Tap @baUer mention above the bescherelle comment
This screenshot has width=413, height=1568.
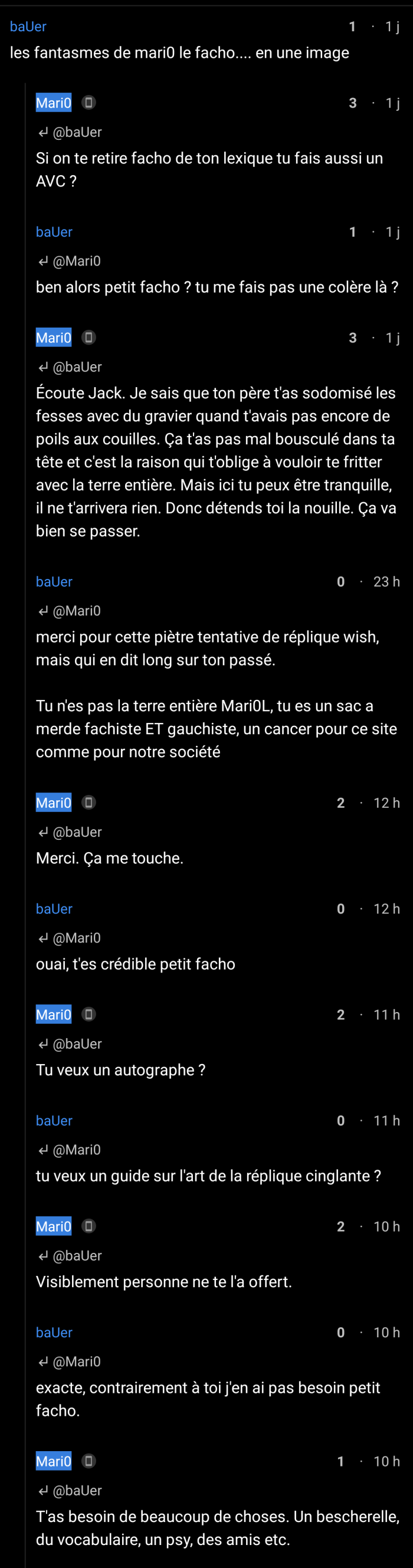pyautogui.click(x=77, y=1491)
